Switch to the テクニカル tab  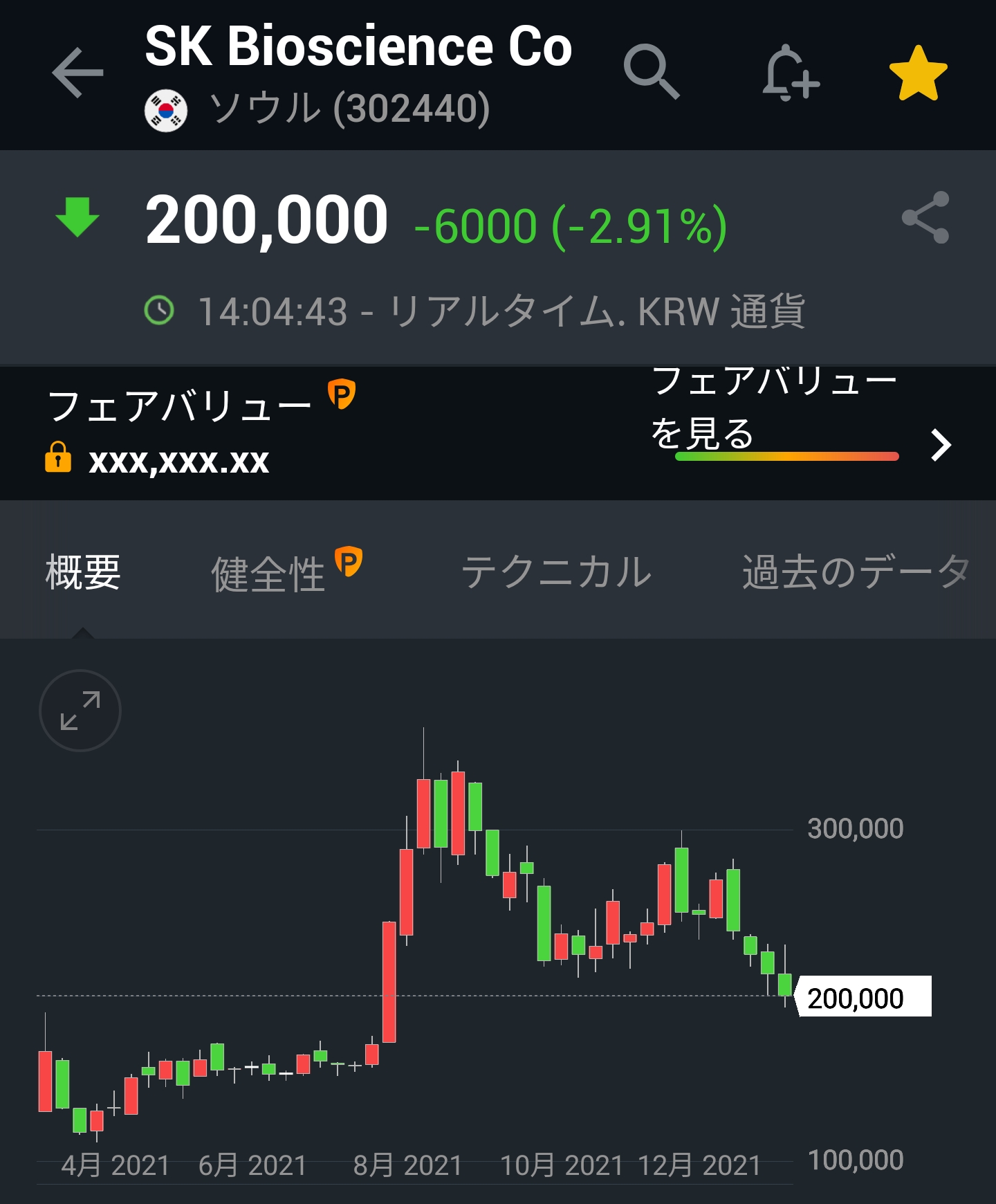click(x=556, y=574)
